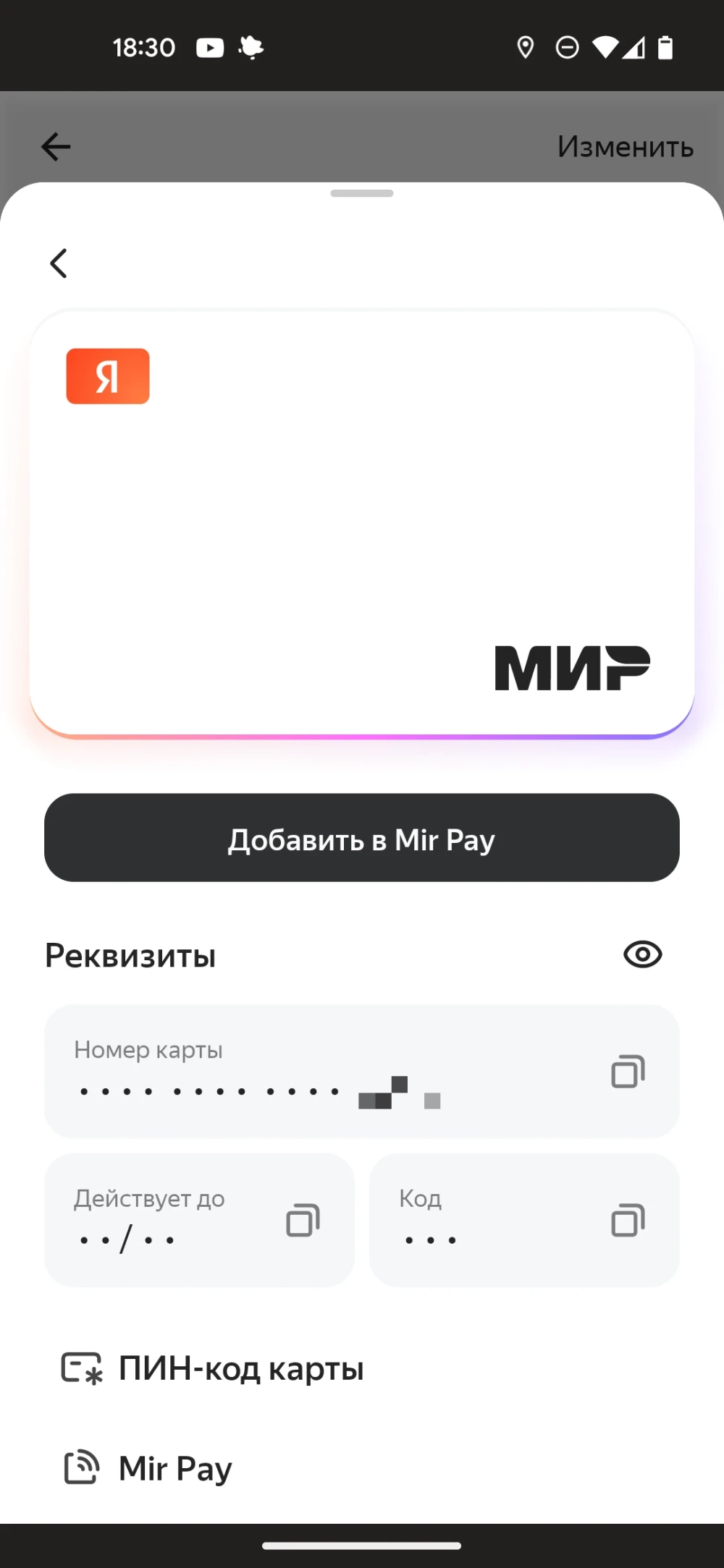Go back using the sheet's chevron
Viewport: 724px width, 1568px height.
click(59, 263)
